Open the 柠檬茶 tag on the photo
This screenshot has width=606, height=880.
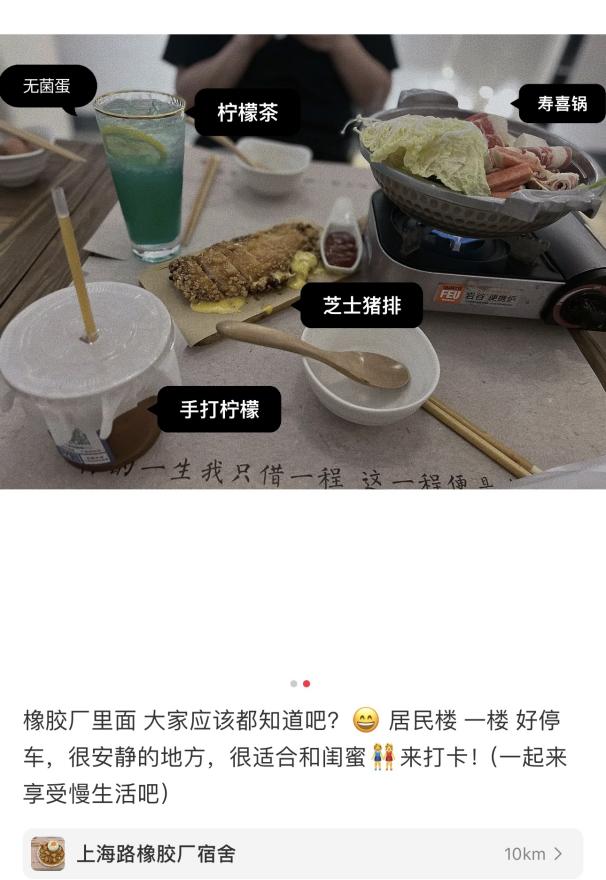[247, 113]
